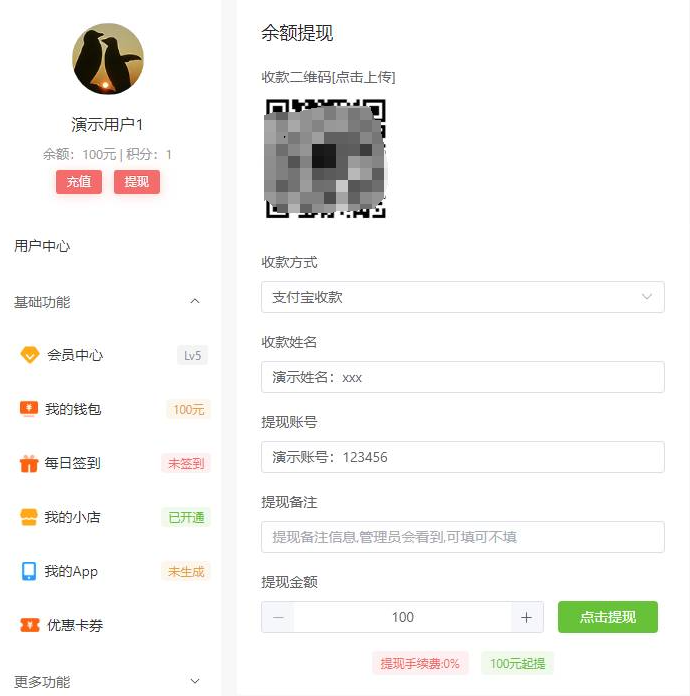The height and width of the screenshot is (696, 690).
Task: Decrease the 提现金额 with the minus button
Action: (278, 617)
